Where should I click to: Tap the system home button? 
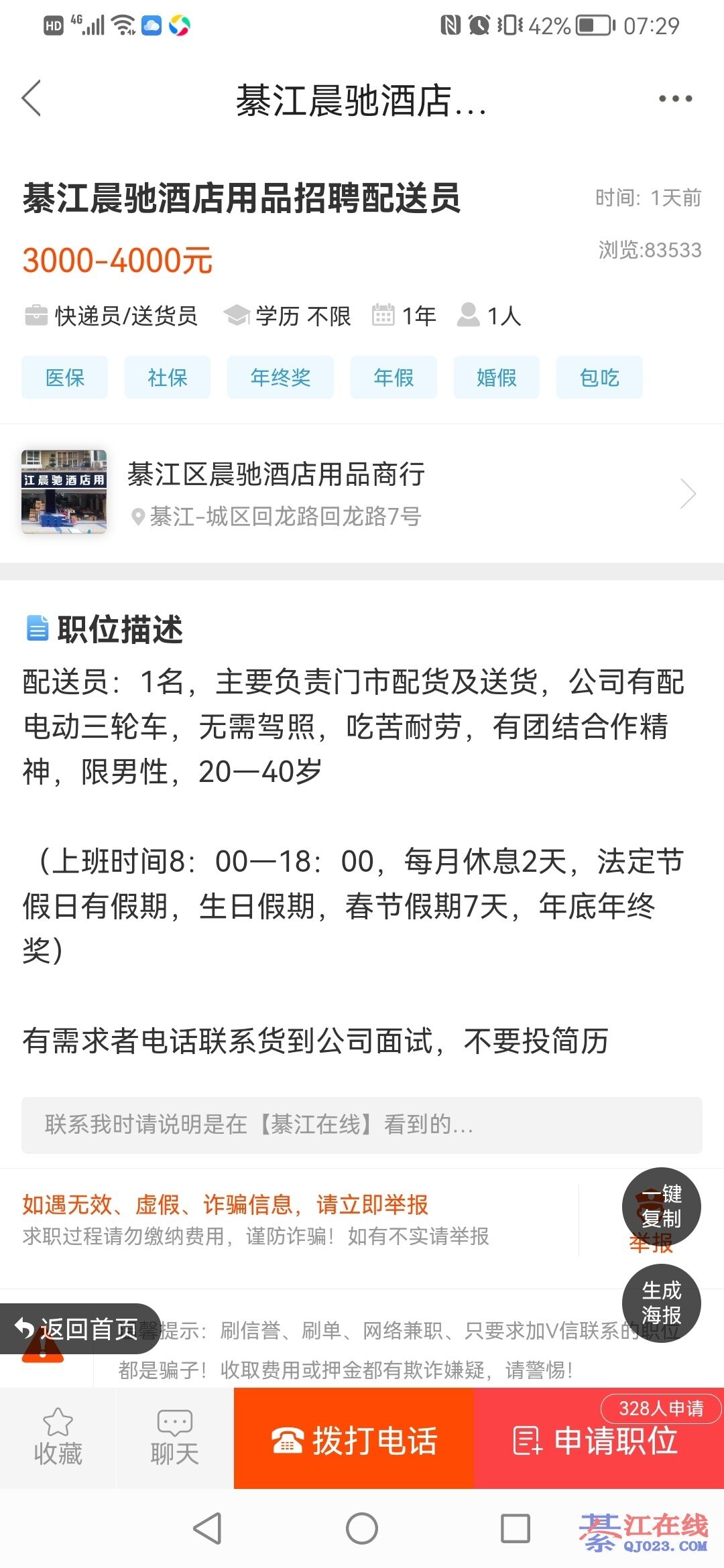point(362,1528)
